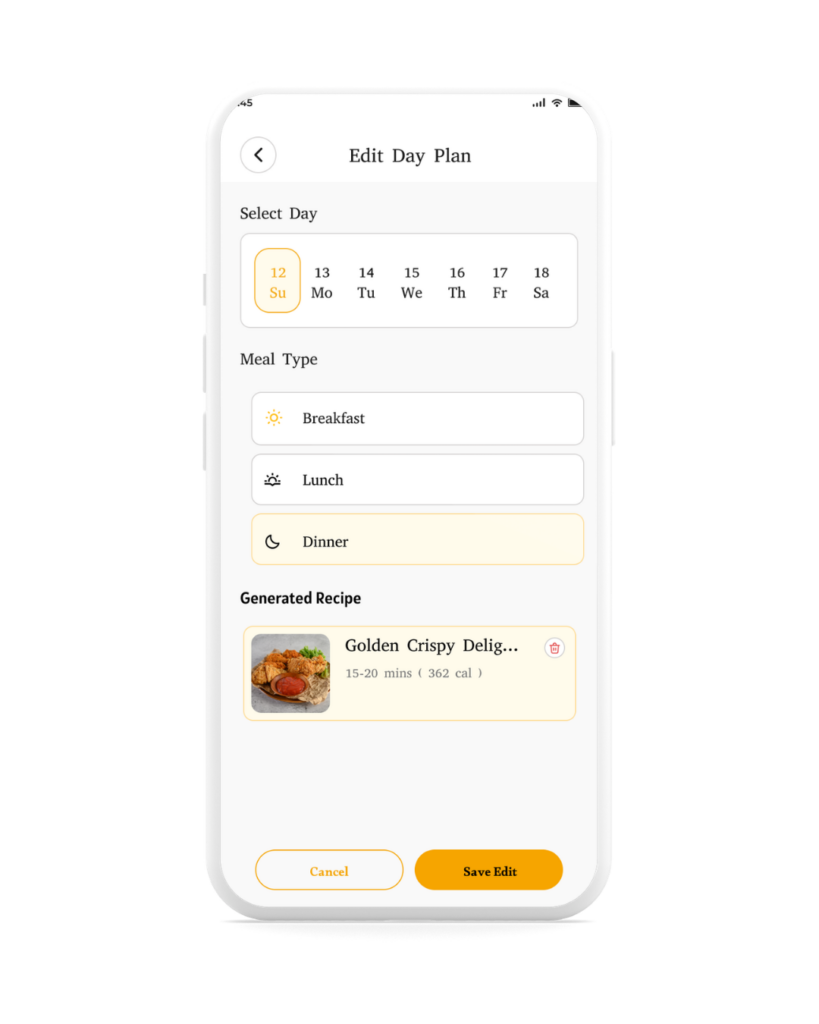819x1024 pixels.
Task: Cancel editing the day plan
Action: (x=329, y=870)
